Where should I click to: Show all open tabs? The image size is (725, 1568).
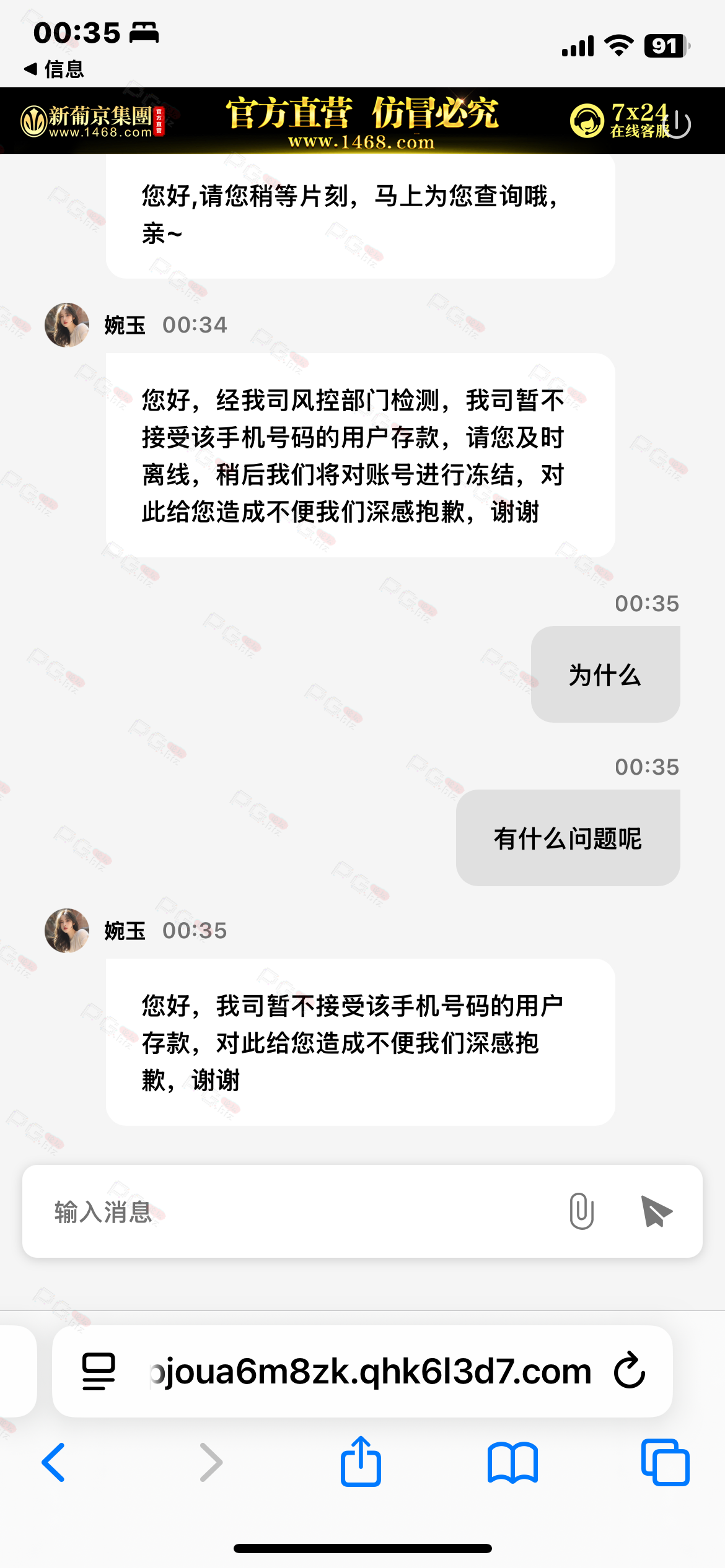coord(666,1462)
